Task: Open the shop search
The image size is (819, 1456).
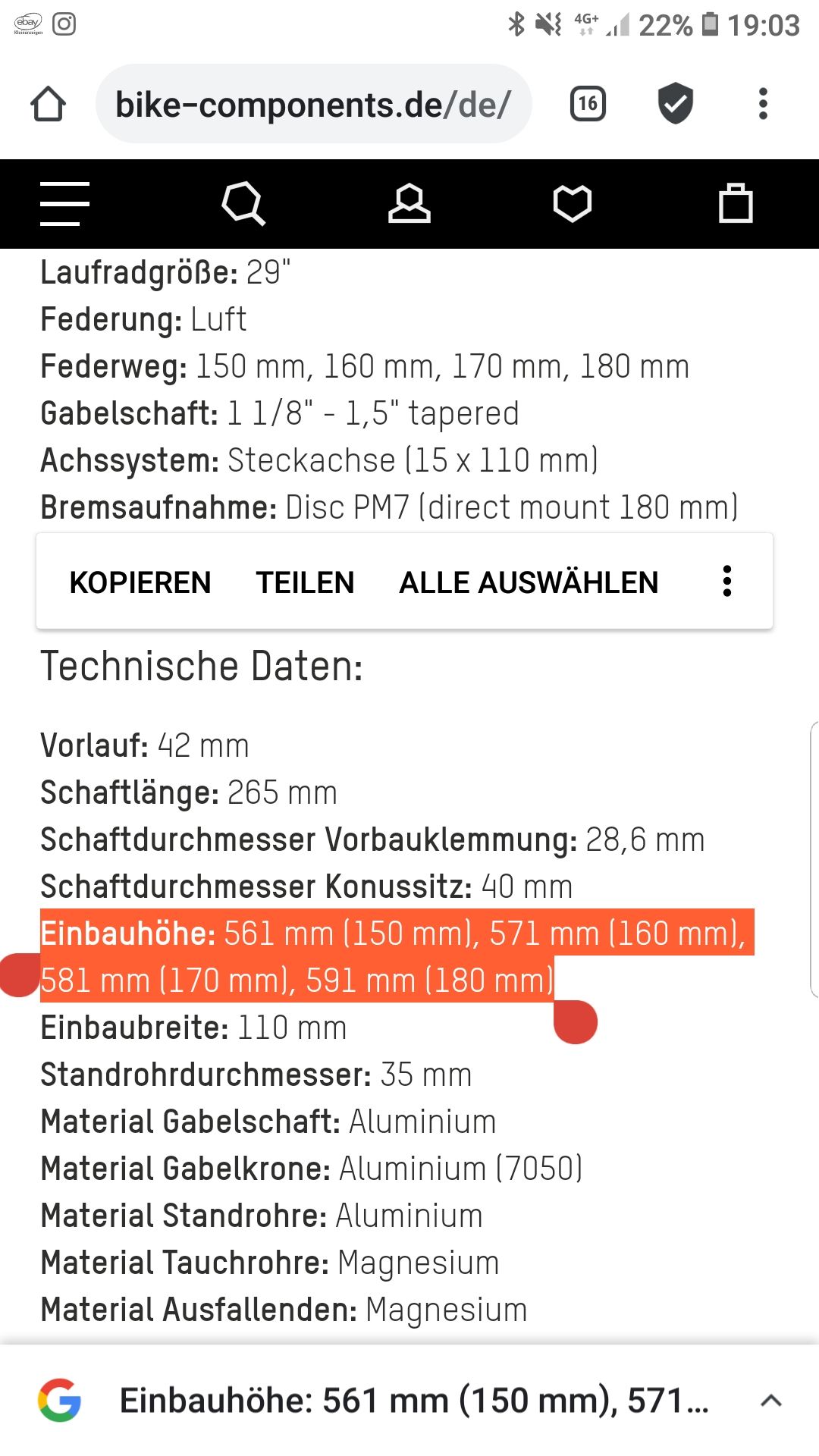Action: pyautogui.click(x=243, y=204)
